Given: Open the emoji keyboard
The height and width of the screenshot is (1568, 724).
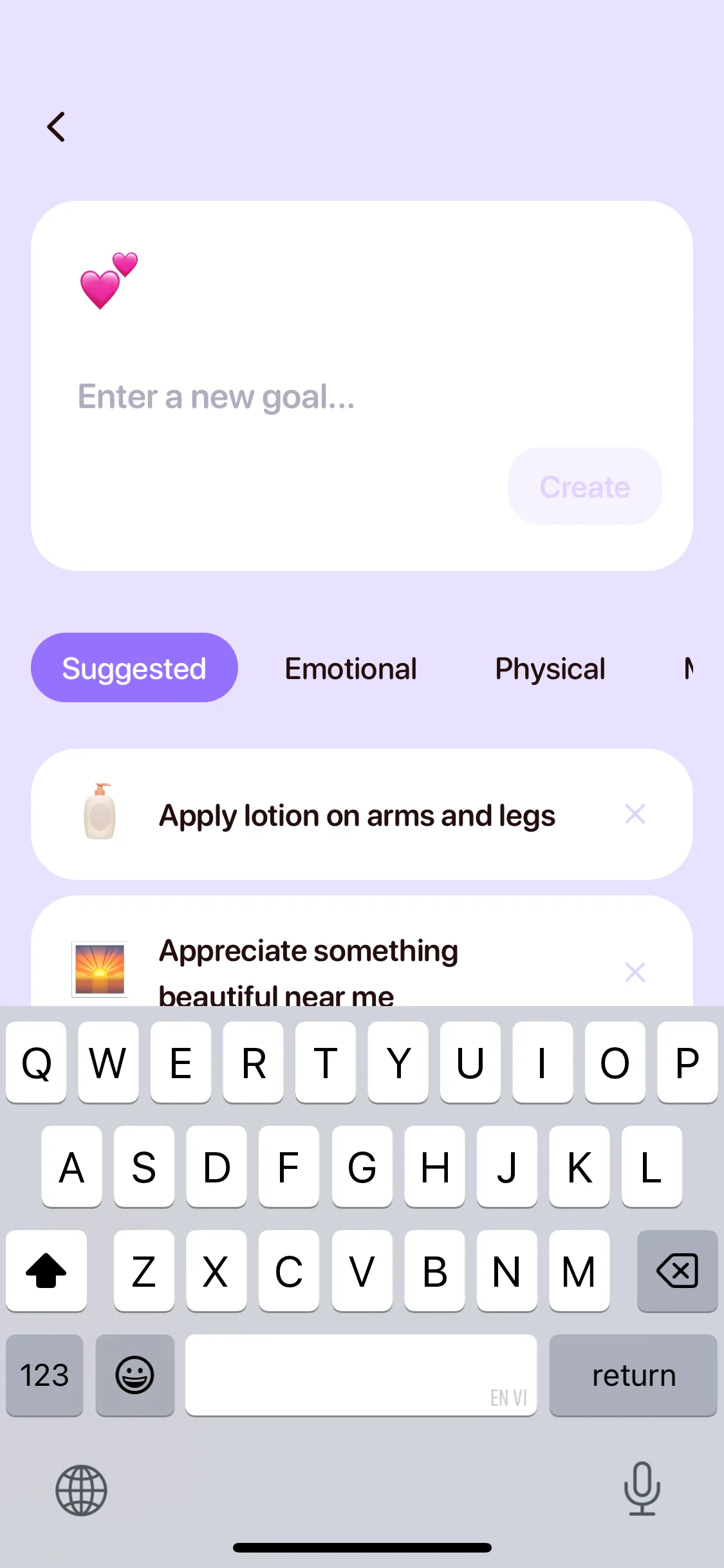Looking at the screenshot, I should pyautogui.click(x=135, y=1376).
